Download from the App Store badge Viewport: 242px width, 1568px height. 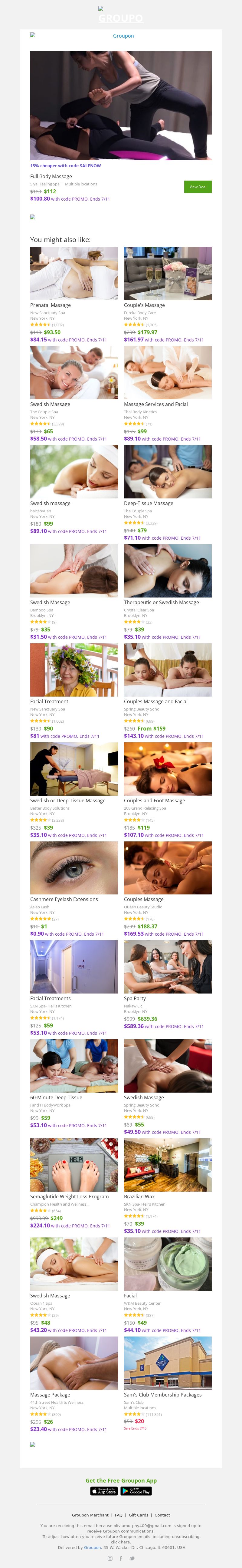(103, 1491)
